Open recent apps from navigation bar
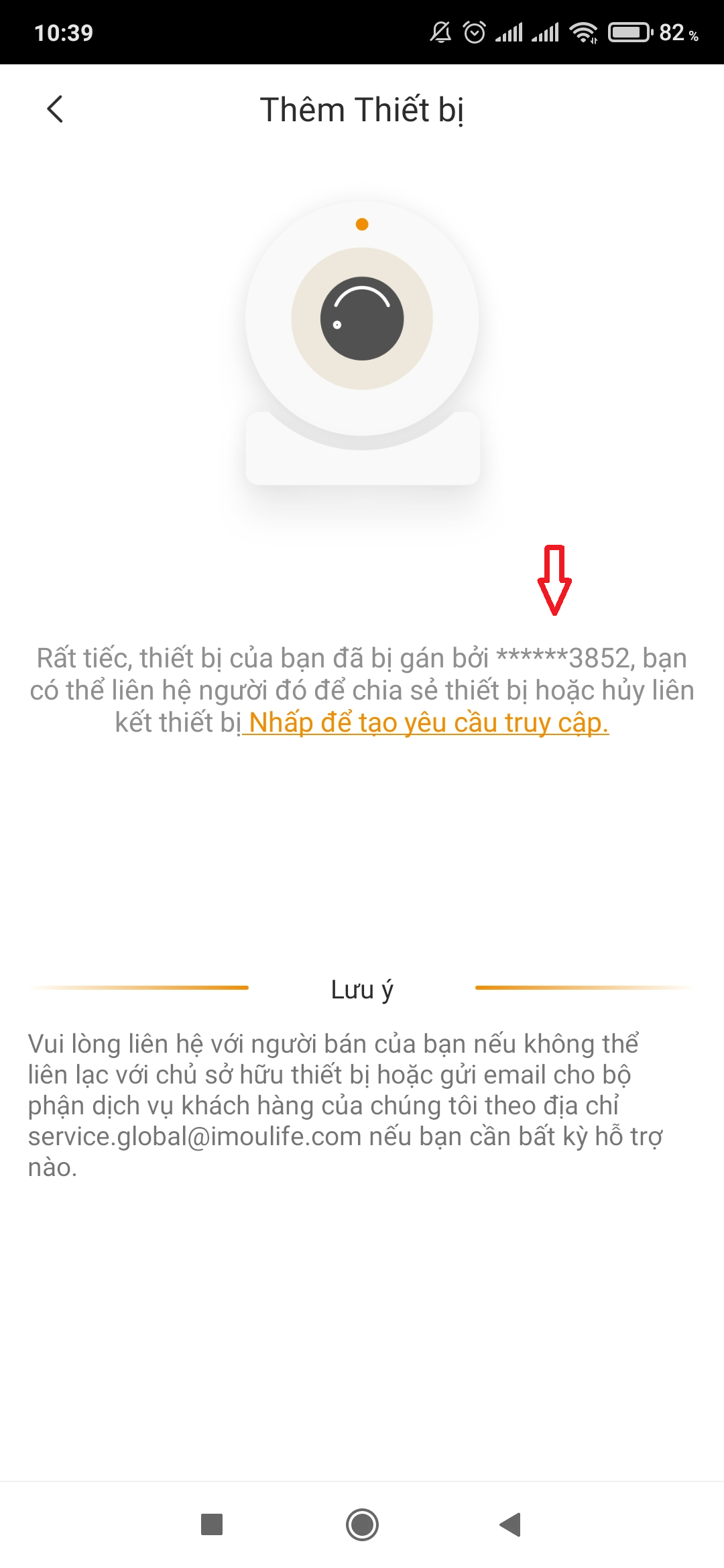The height and width of the screenshot is (1568, 724). (x=212, y=1524)
